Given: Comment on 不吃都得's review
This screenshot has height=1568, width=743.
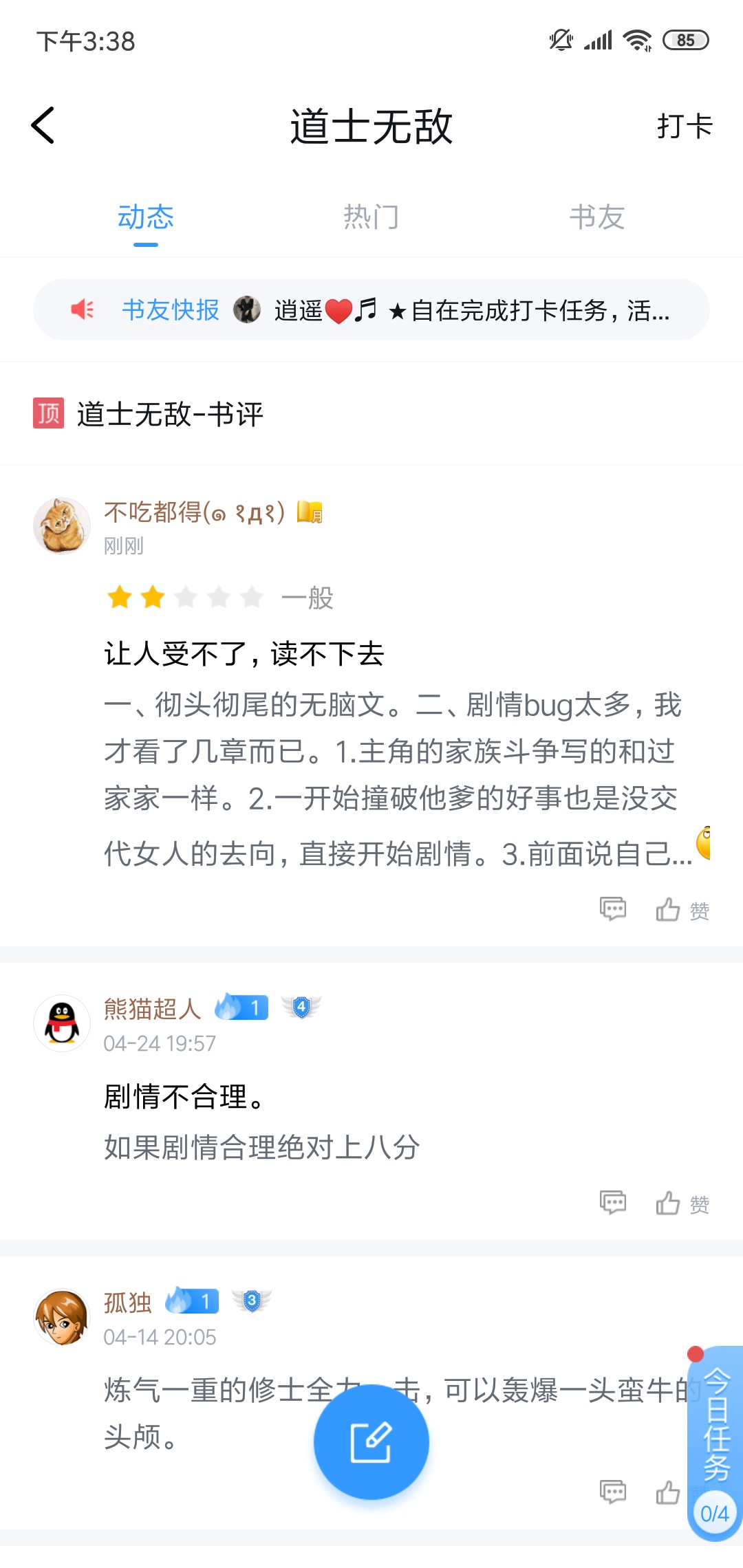Looking at the screenshot, I should point(612,909).
